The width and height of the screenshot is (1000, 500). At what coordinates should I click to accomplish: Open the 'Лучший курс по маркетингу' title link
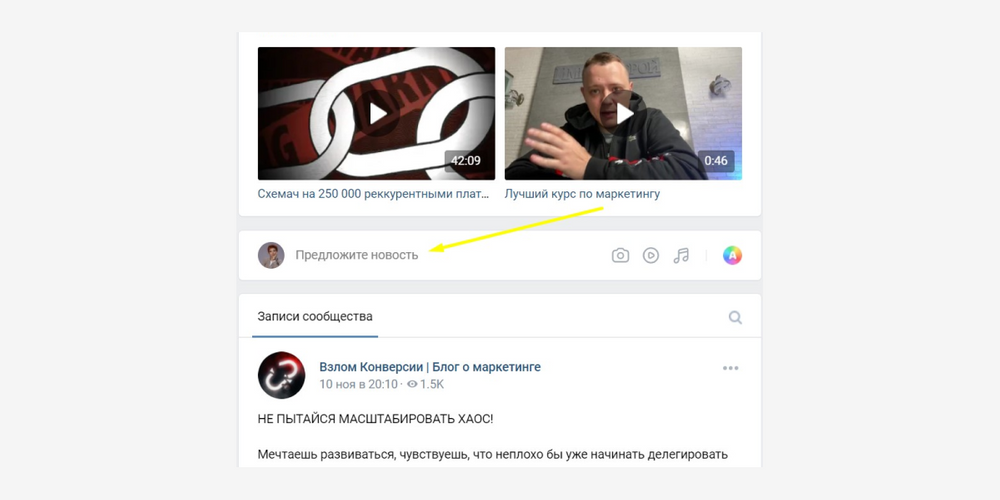[x=582, y=194]
